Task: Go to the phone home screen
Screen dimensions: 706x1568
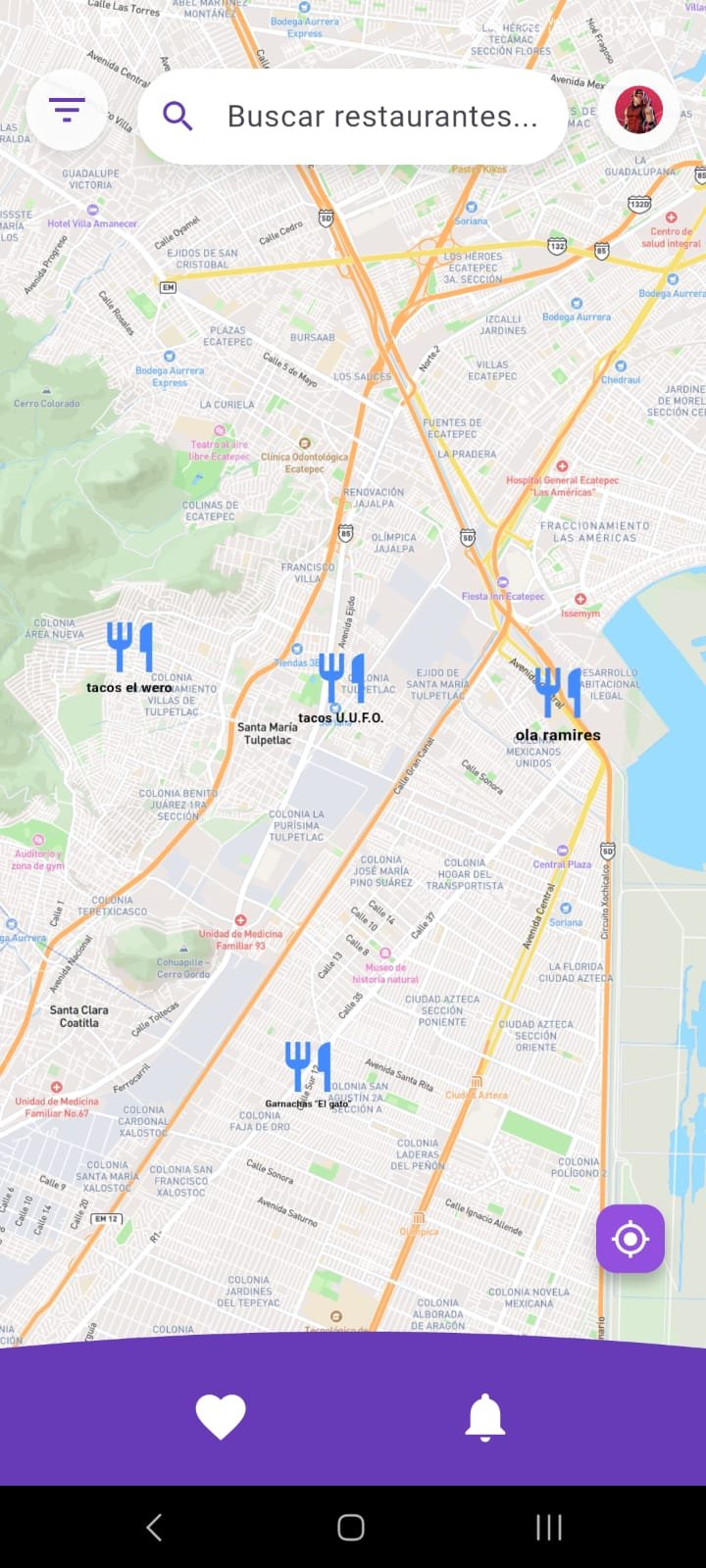Action: (351, 1527)
